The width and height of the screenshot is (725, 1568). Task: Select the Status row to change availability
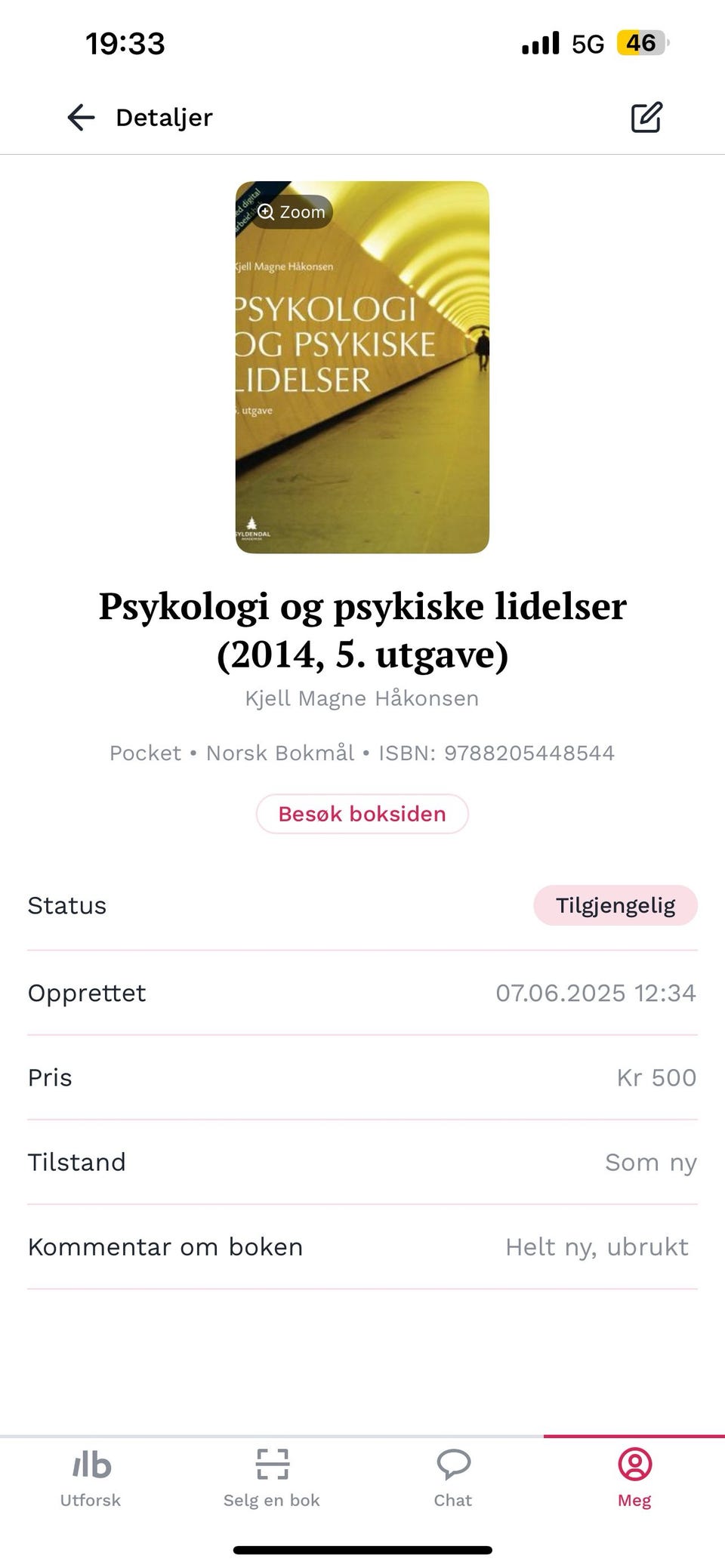(362, 904)
